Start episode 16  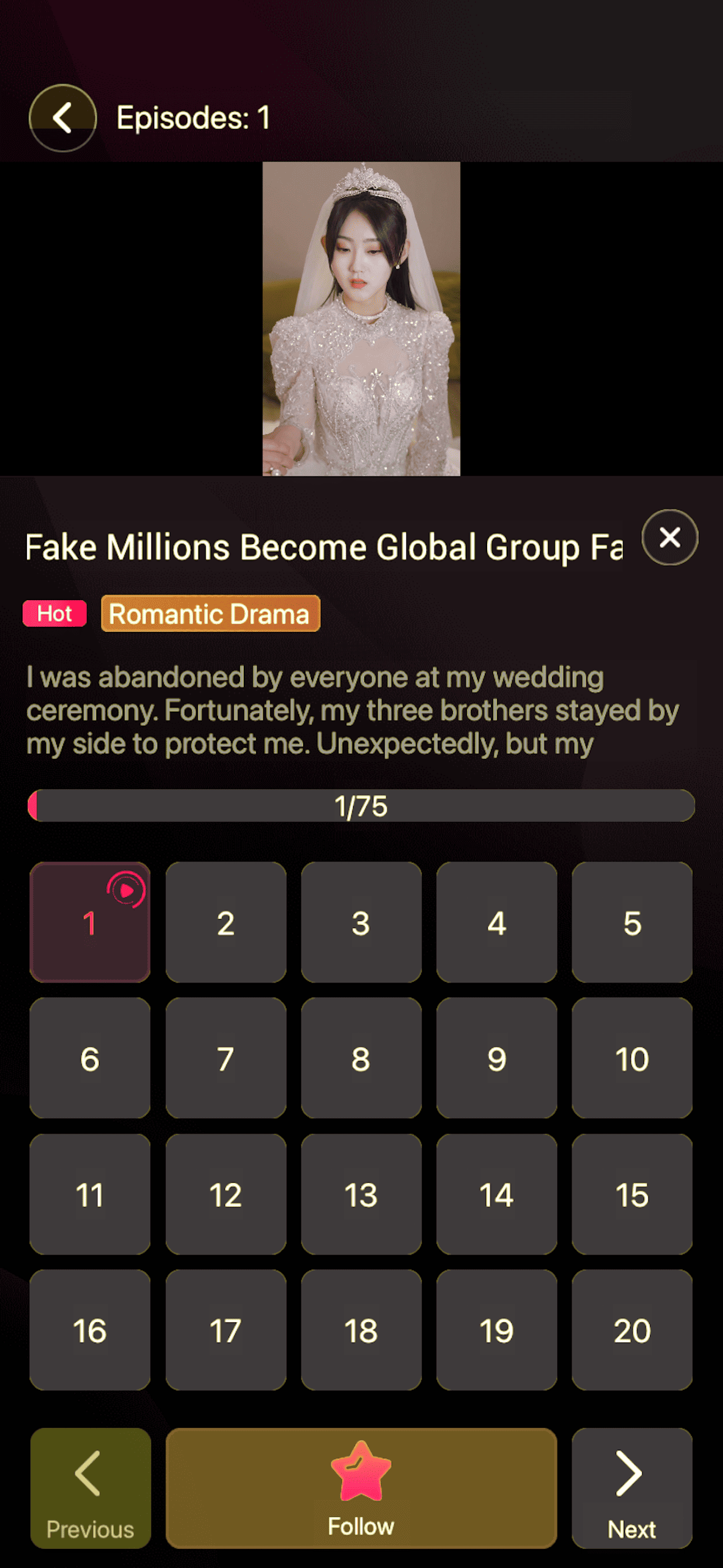pos(90,1330)
